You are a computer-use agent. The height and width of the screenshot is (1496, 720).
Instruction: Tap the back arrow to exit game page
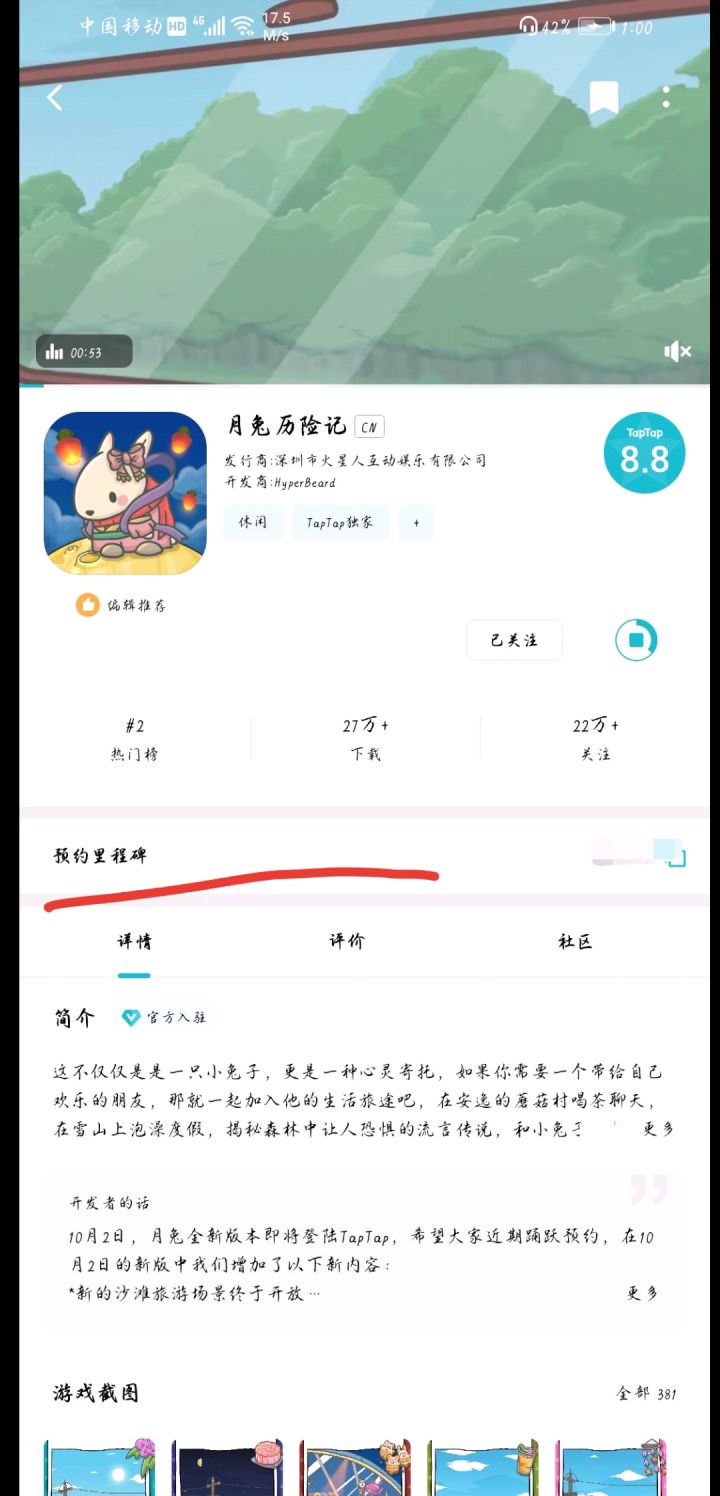(x=55, y=98)
